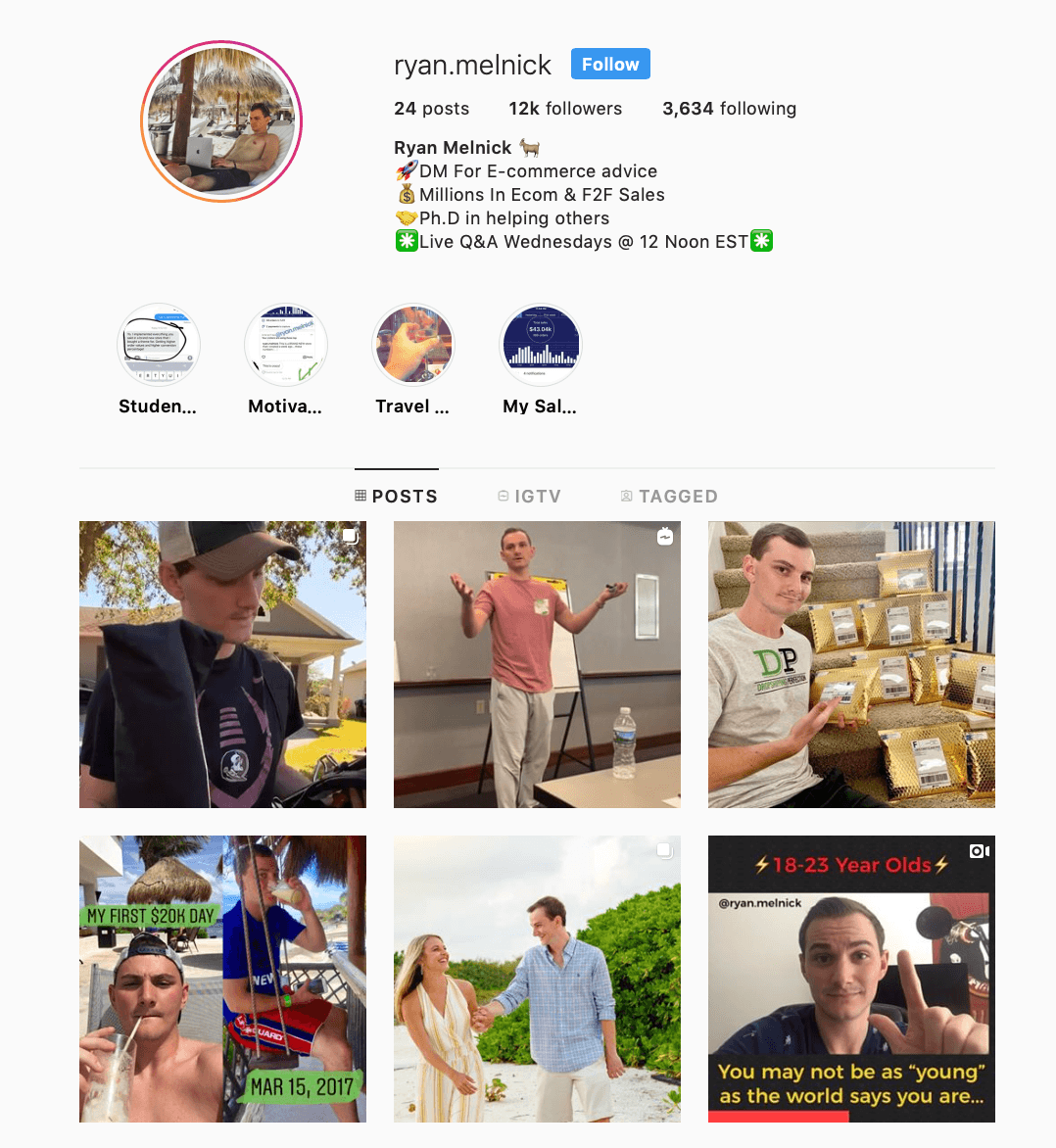1056x1148 pixels.
Task: Open the Motiva... story highlight
Action: tap(285, 346)
